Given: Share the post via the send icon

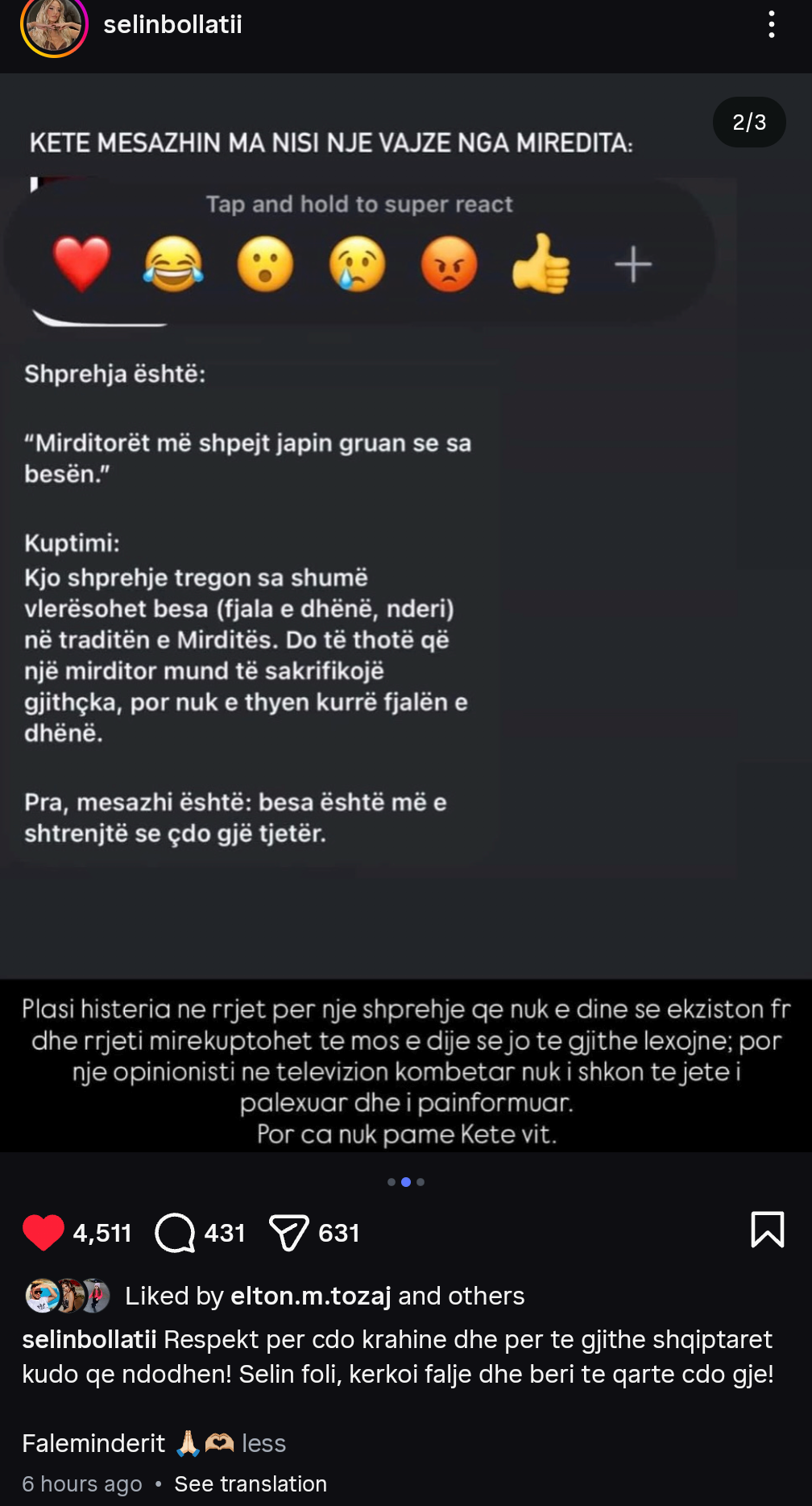Looking at the screenshot, I should (x=288, y=1232).
